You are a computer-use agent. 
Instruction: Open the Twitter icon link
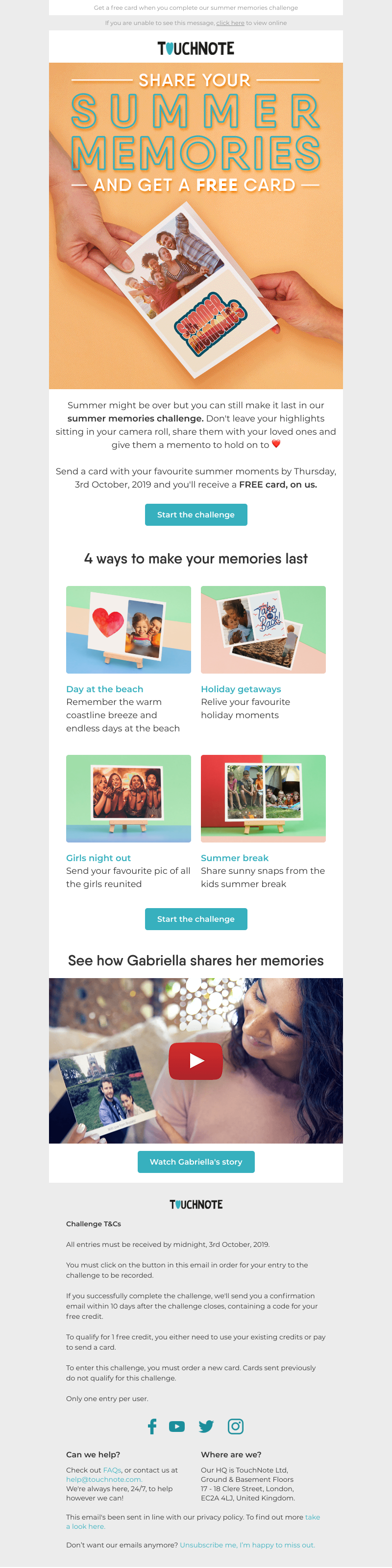click(x=206, y=1426)
